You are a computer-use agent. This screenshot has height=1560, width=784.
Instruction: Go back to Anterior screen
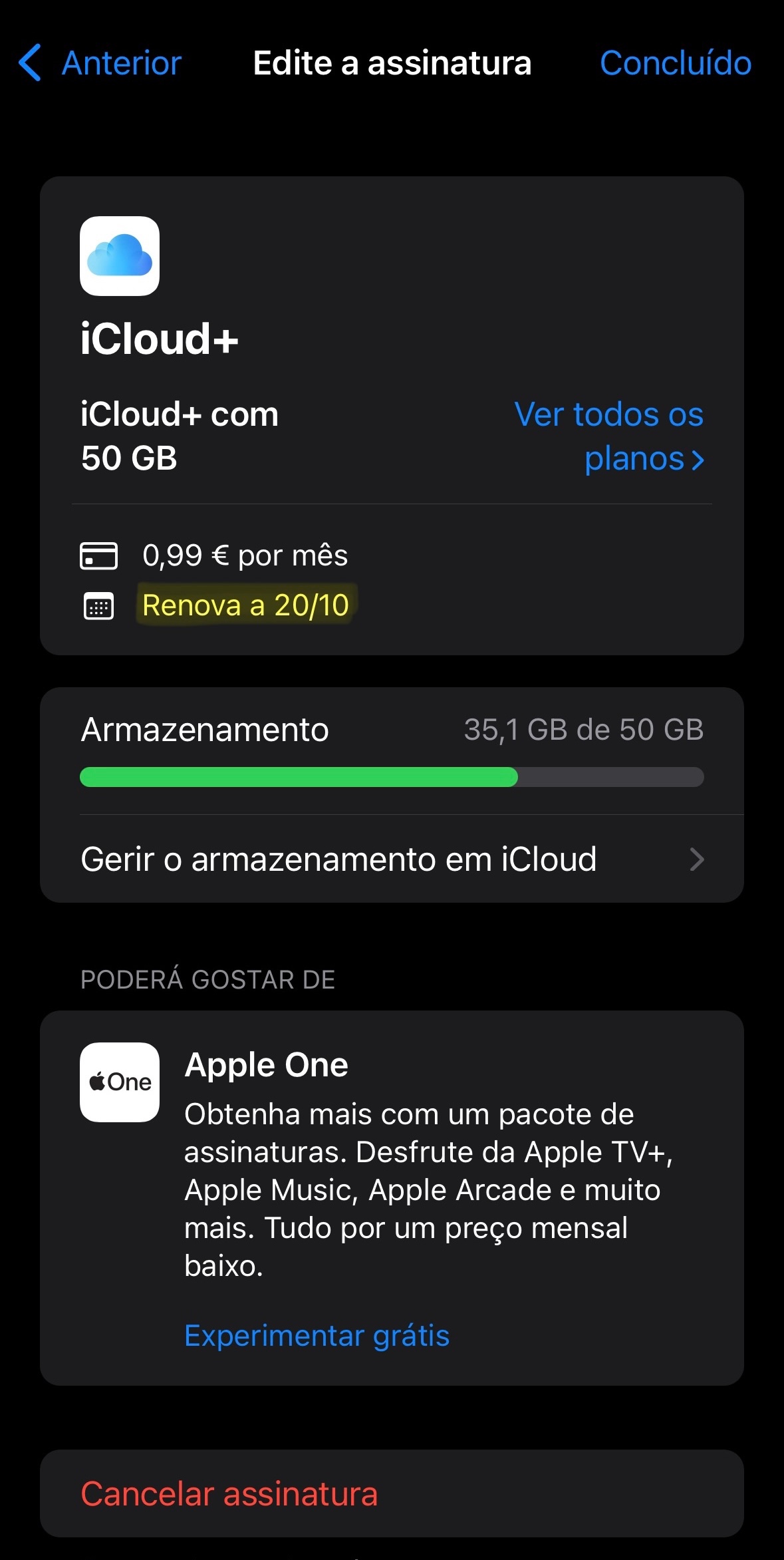coord(101,63)
